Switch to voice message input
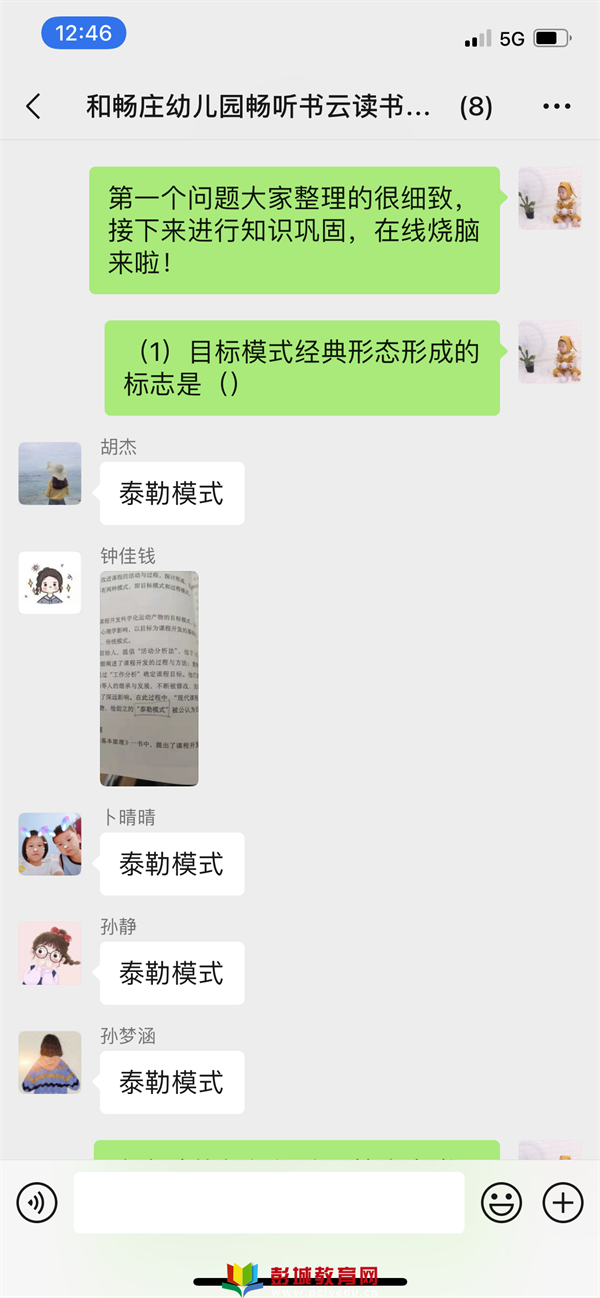This screenshot has height=1298, width=600. pyautogui.click(x=37, y=1202)
